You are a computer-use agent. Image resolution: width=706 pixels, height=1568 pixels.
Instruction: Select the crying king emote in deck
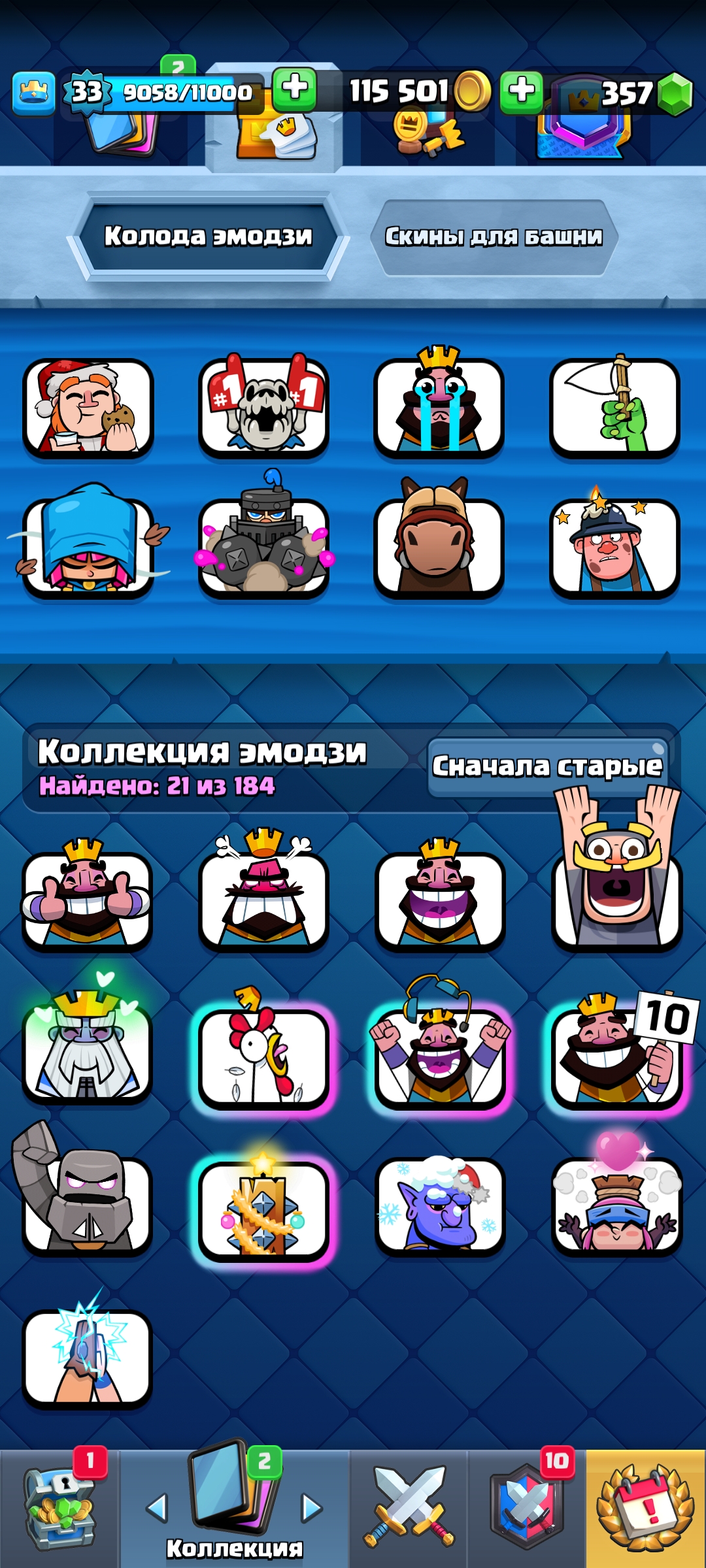coord(439,404)
